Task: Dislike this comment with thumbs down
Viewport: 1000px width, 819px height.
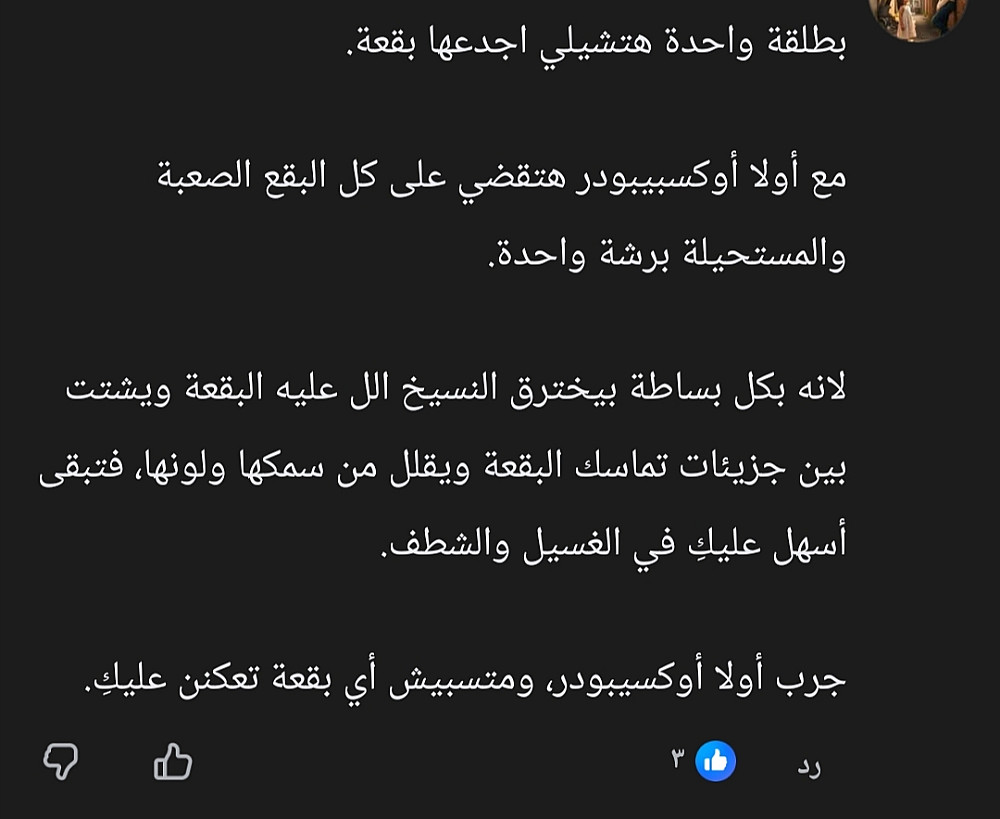Action: 61,763
